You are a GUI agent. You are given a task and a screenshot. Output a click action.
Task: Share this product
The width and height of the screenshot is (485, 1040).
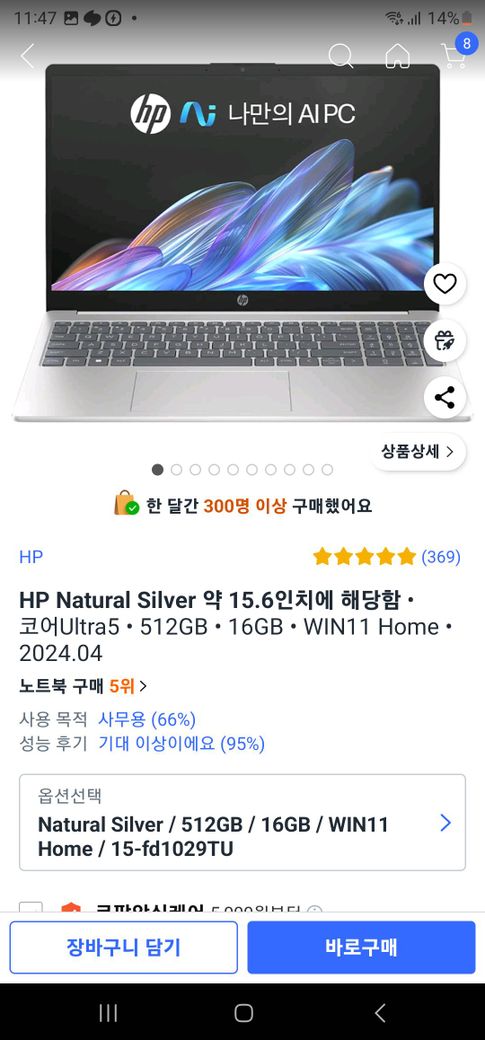[x=445, y=397]
